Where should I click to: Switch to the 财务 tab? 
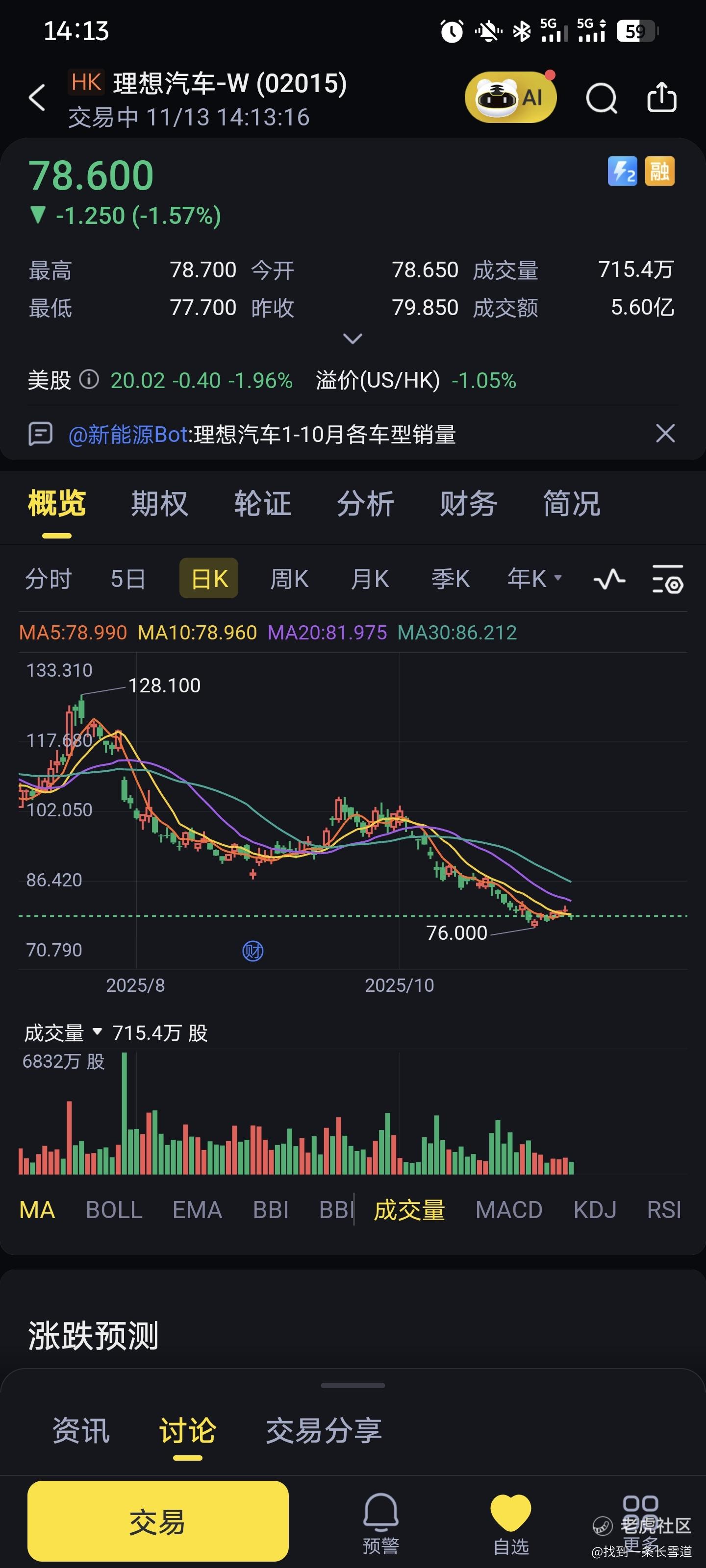coord(468,504)
